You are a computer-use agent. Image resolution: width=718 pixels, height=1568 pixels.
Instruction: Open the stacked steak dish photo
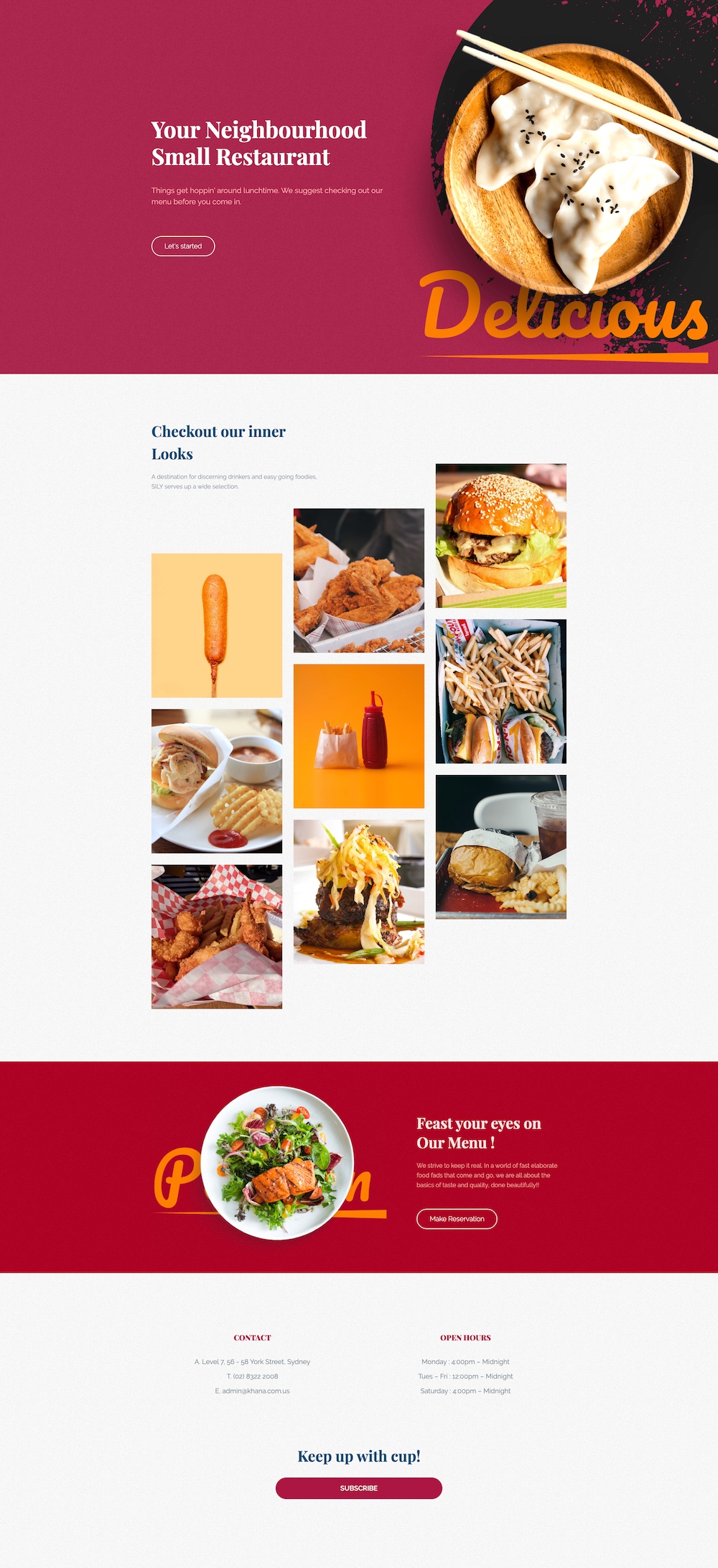(359, 891)
